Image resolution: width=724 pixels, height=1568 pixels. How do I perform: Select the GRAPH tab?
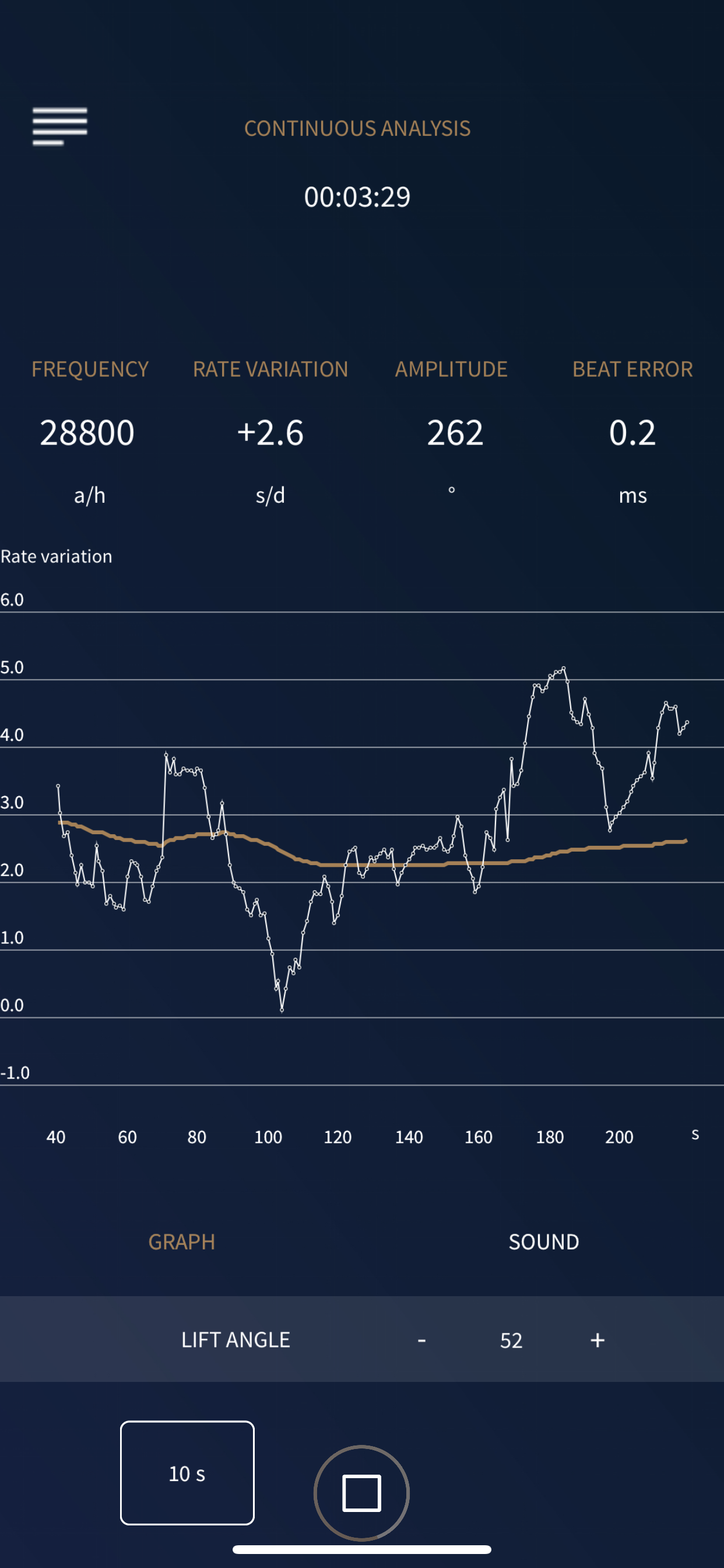coord(181,1242)
